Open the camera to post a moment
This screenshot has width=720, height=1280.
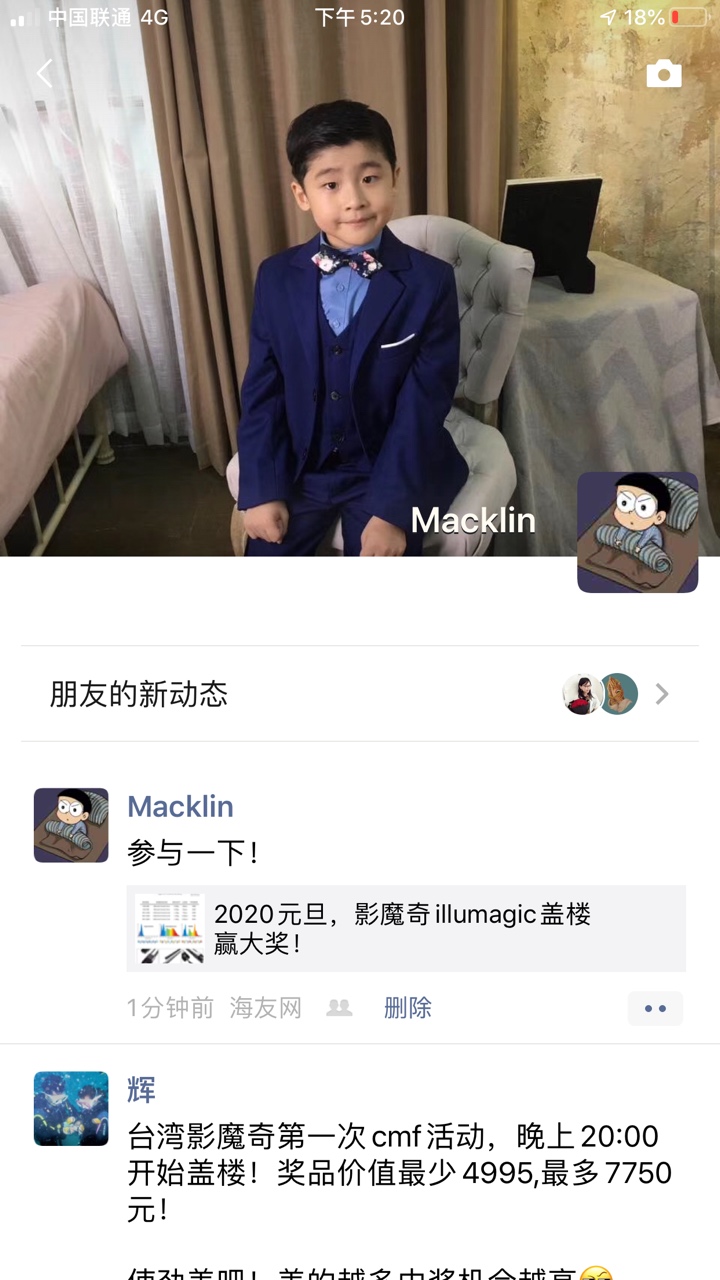click(x=663, y=74)
